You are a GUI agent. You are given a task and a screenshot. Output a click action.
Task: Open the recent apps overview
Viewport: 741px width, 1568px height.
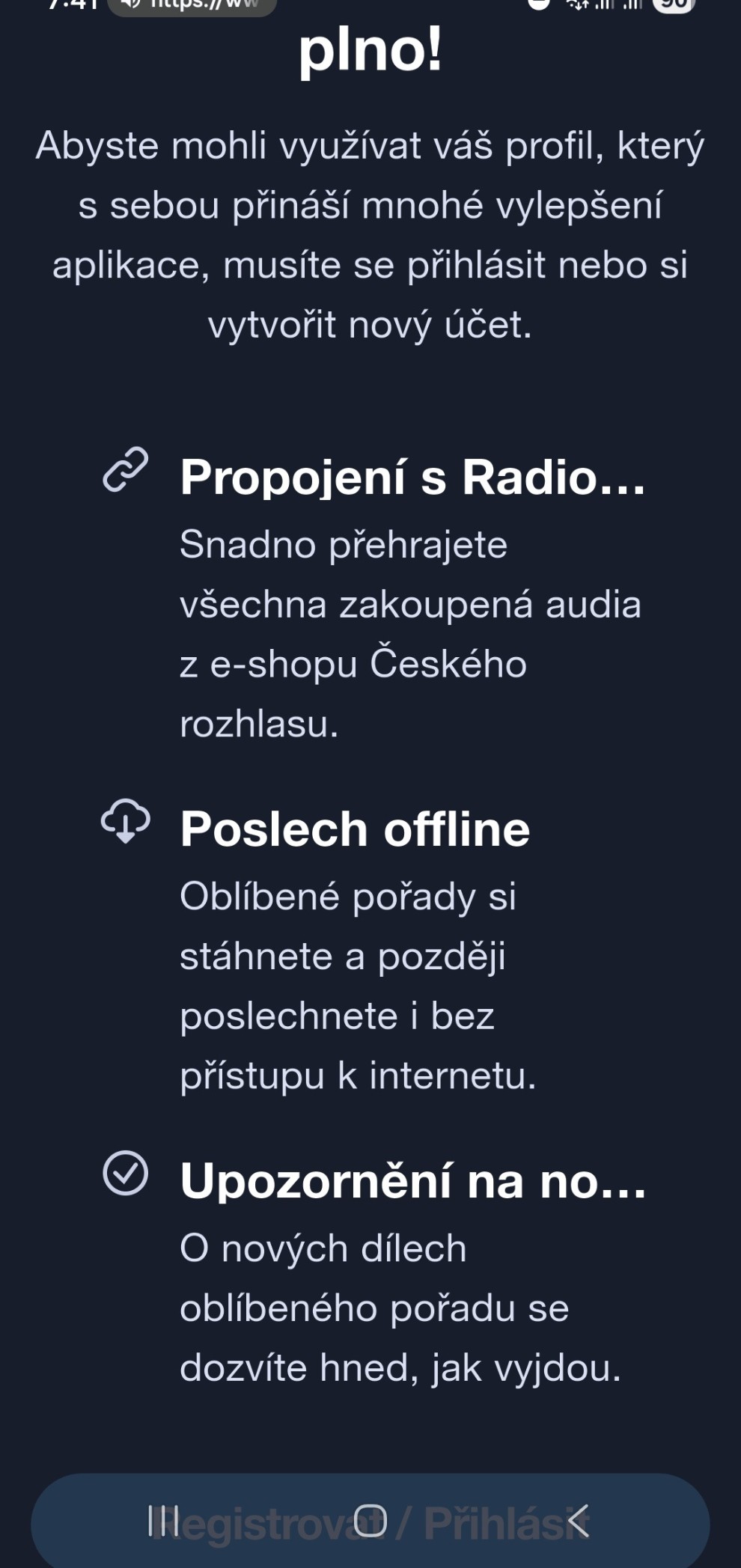coord(162,1520)
